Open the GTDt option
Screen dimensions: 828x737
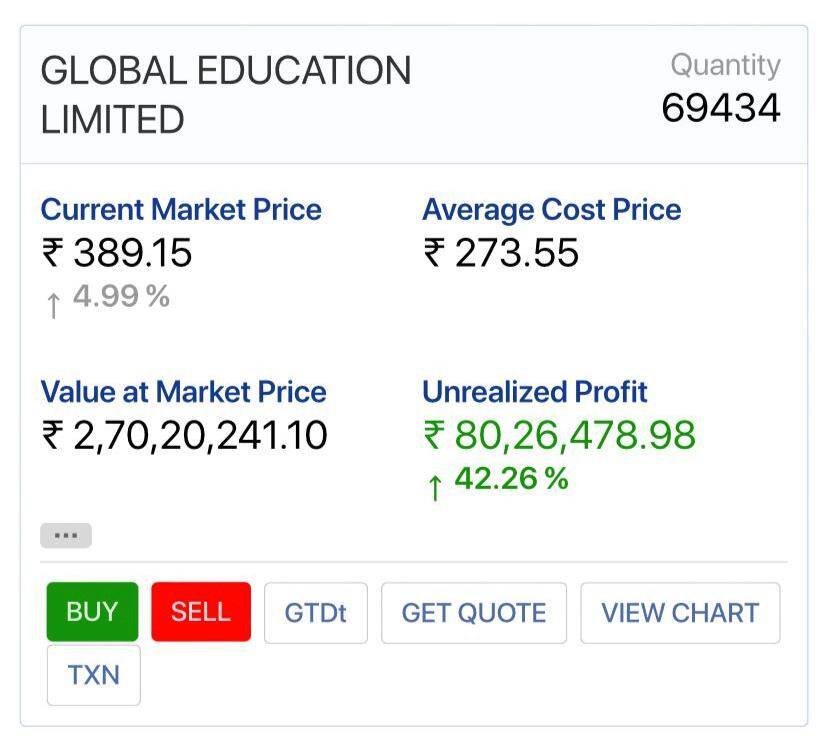315,613
